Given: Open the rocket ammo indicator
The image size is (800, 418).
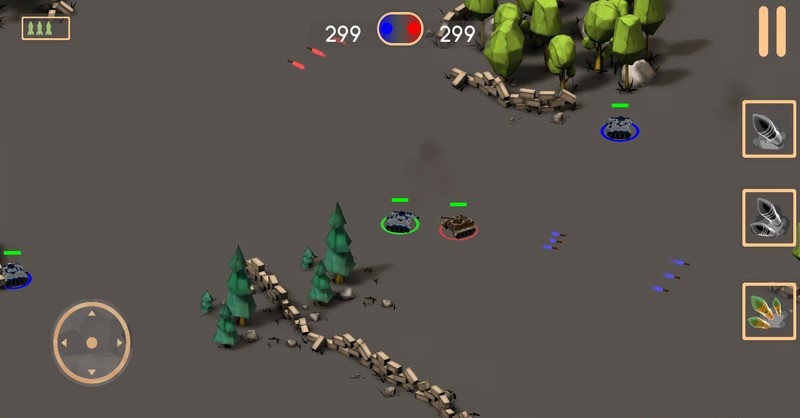Looking at the screenshot, I should coord(46,28).
